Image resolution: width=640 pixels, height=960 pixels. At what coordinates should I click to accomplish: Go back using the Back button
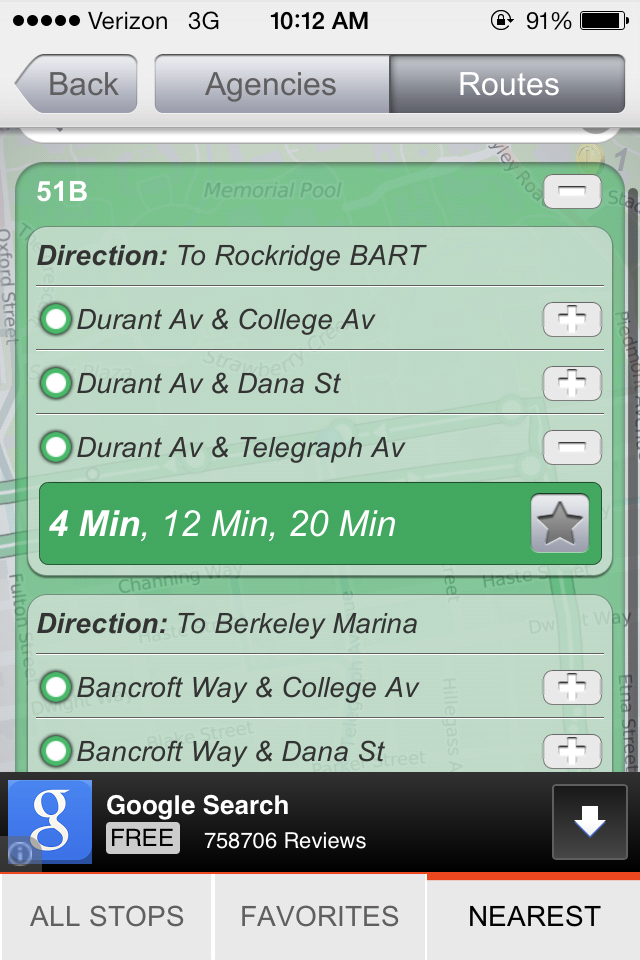(x=76, y=84)
